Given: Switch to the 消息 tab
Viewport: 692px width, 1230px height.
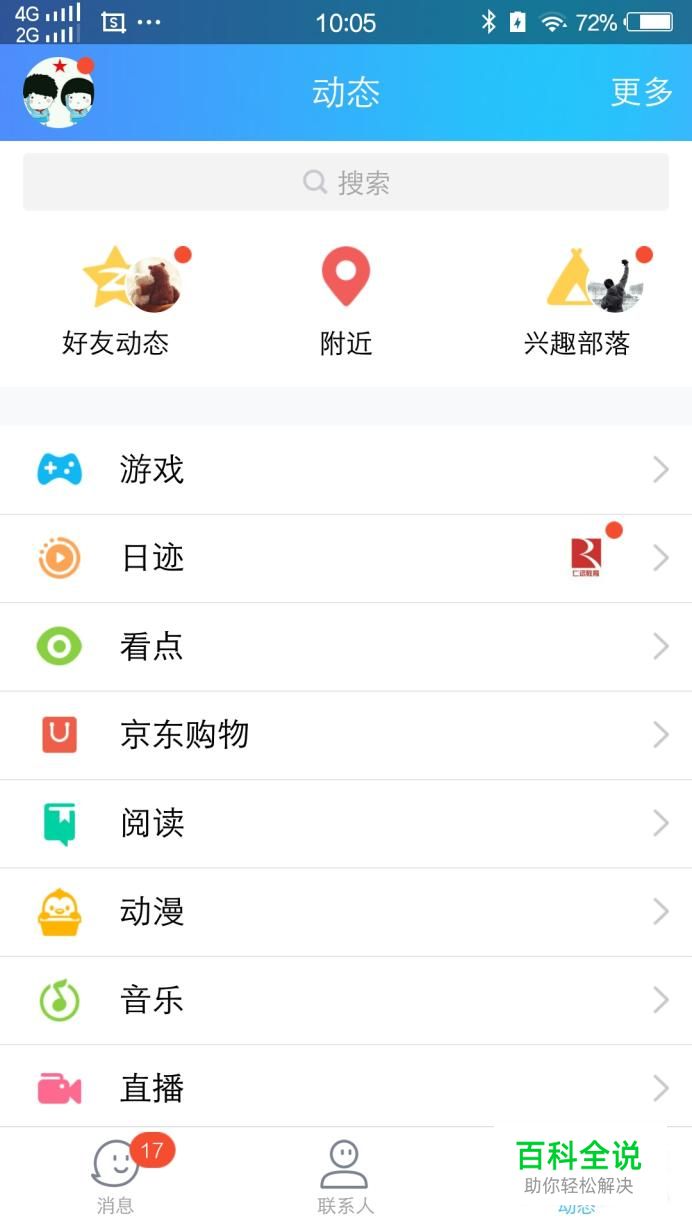Looking at the screenshot, I should (x=116, y=1176).
